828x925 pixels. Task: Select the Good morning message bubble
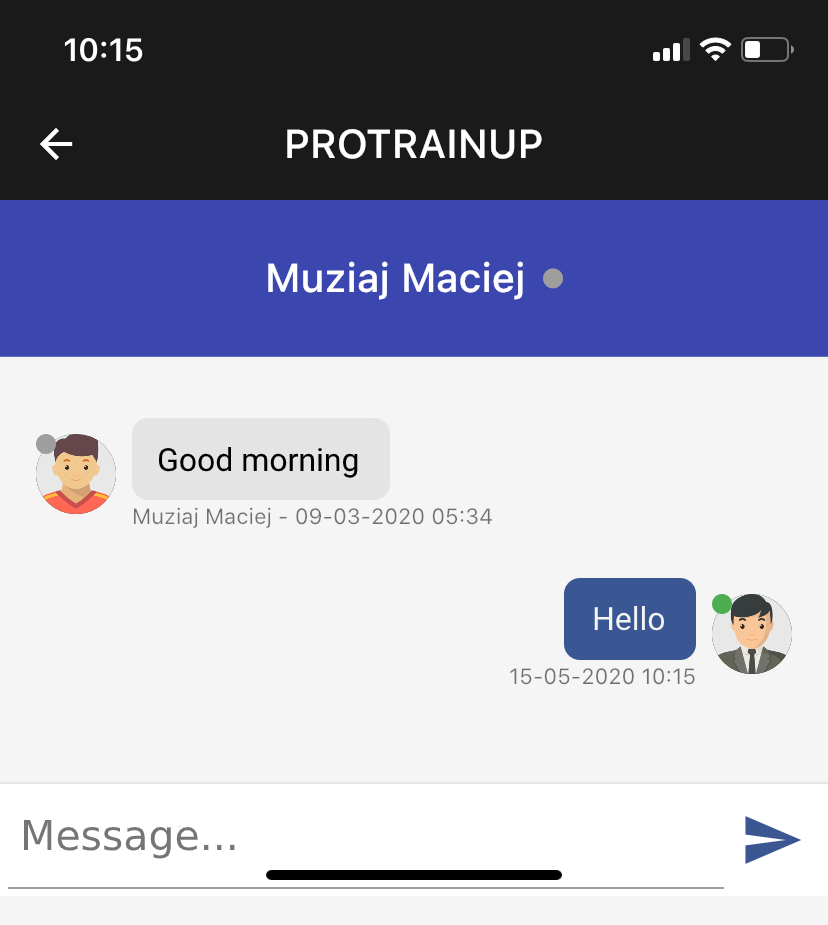[x=259, y=459]
